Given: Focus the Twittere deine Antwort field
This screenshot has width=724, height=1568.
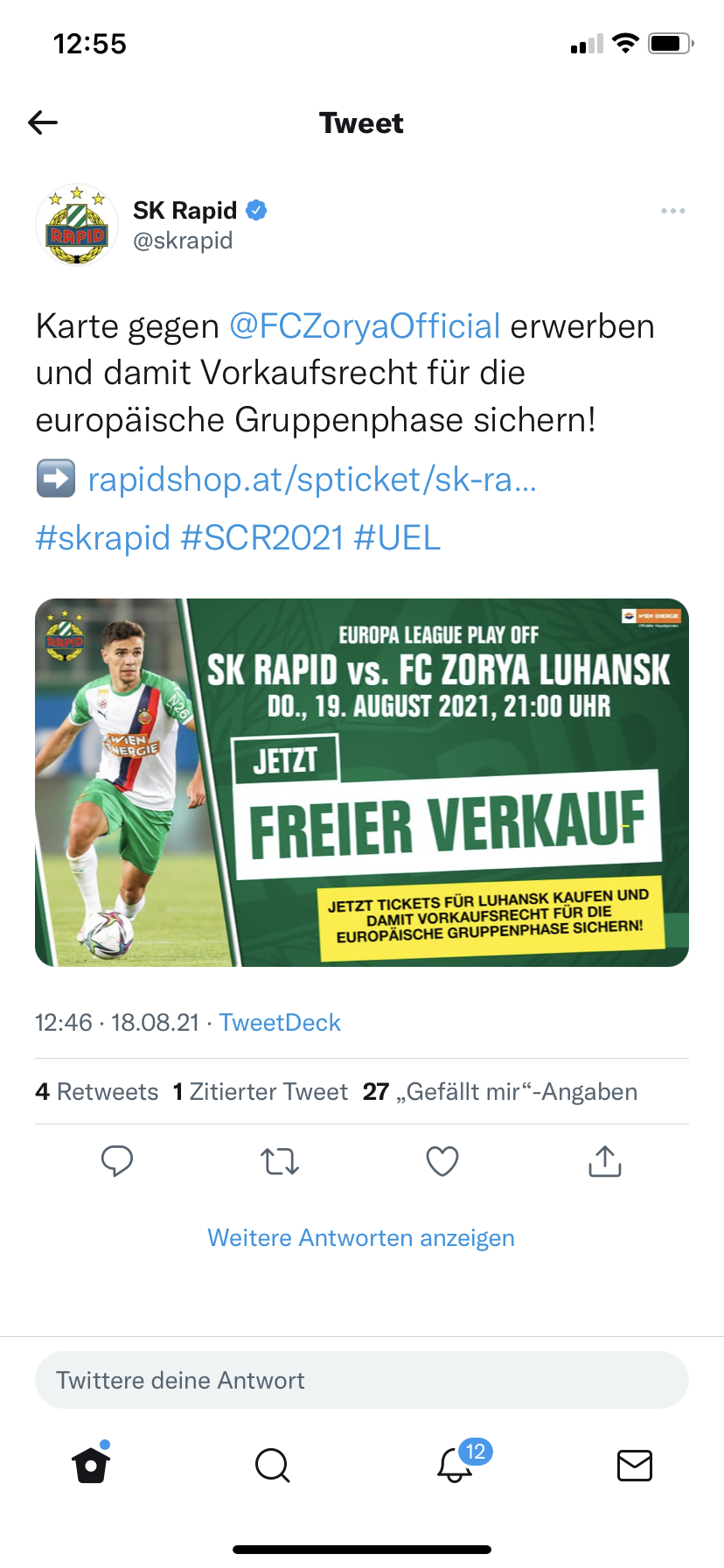Looking at the screenshot, I should coord(362,1380).
